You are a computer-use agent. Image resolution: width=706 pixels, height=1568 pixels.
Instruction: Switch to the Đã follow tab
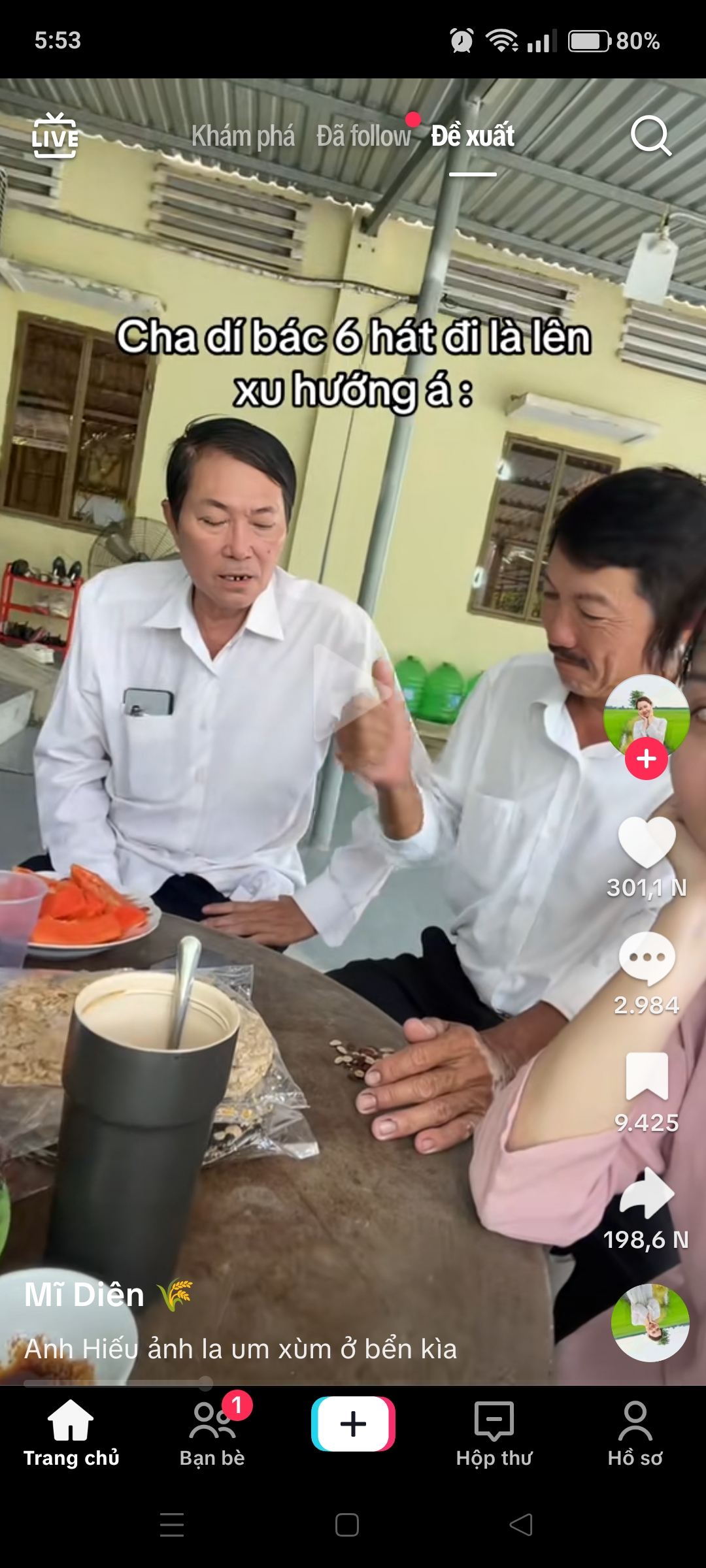point(363,136)
